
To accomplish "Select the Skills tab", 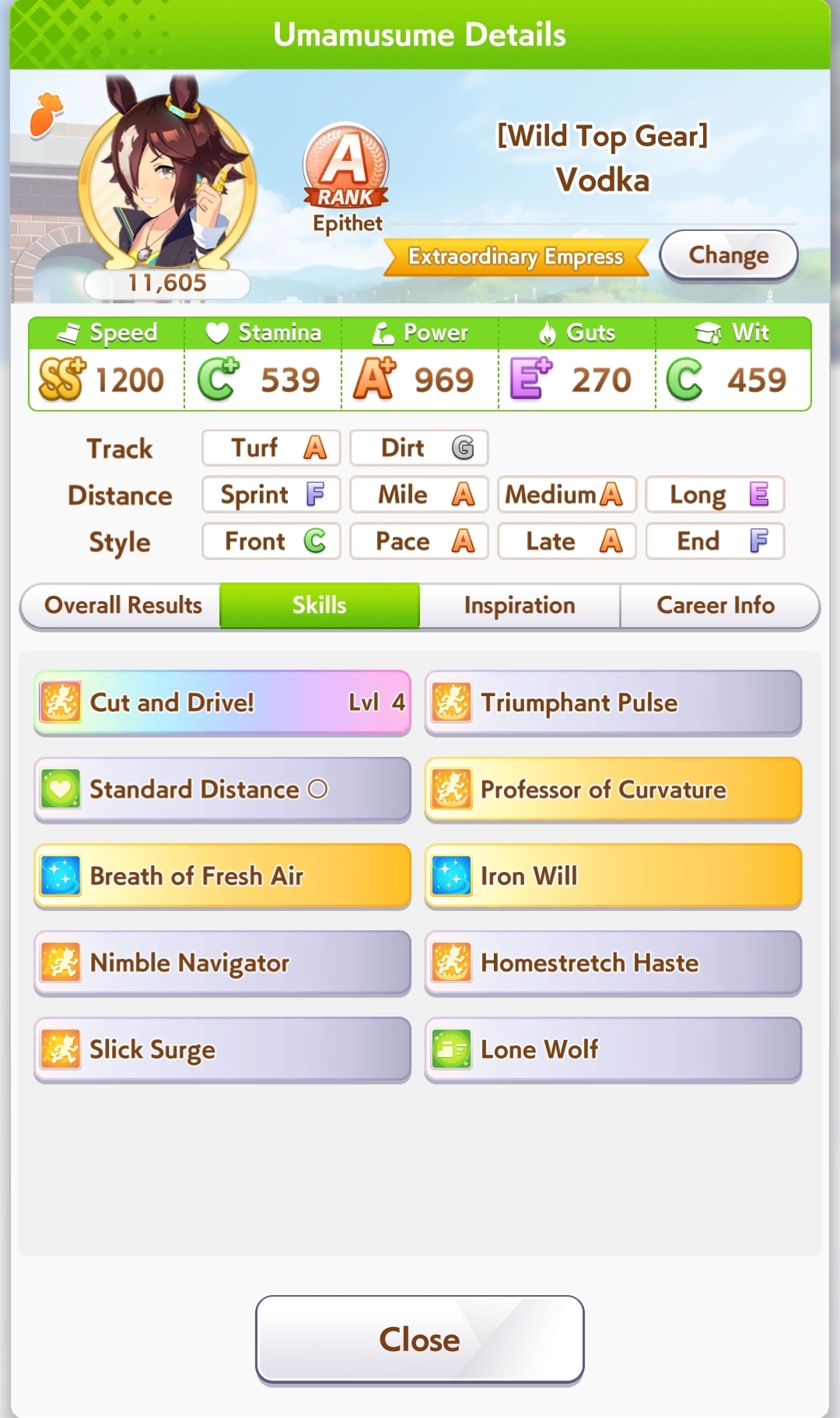I will pyautogui.click(x=320, y=605).
